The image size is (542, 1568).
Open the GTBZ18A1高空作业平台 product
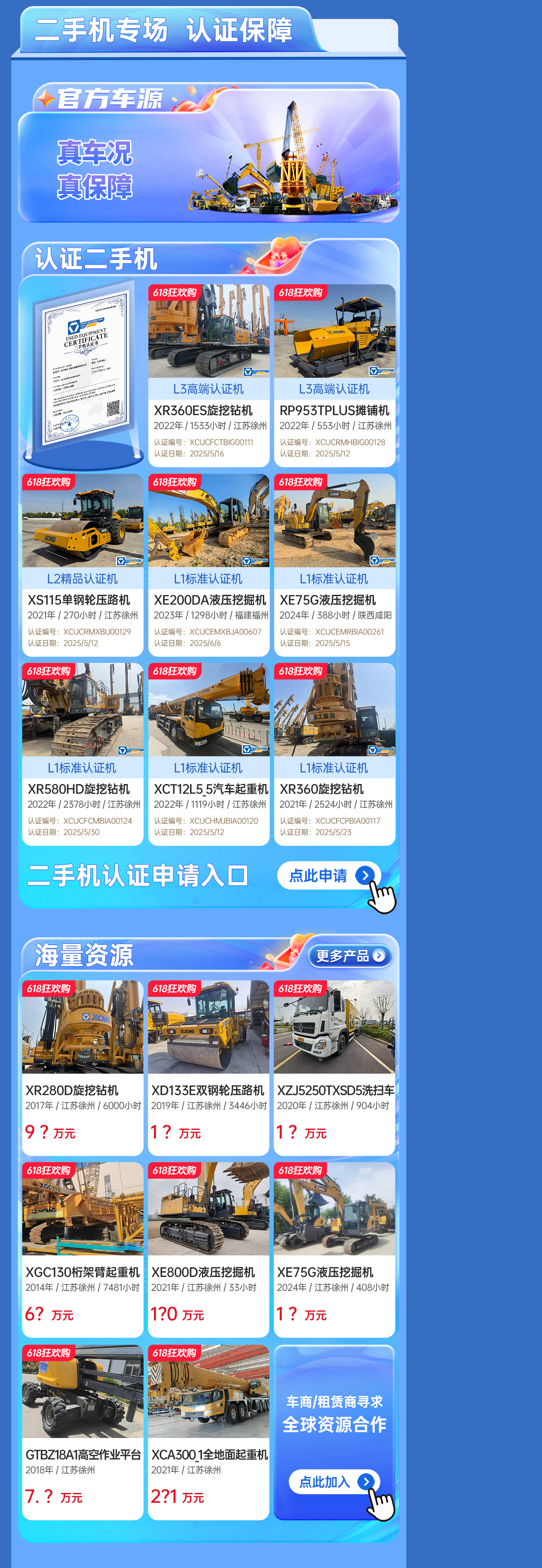click(83, 1431)
